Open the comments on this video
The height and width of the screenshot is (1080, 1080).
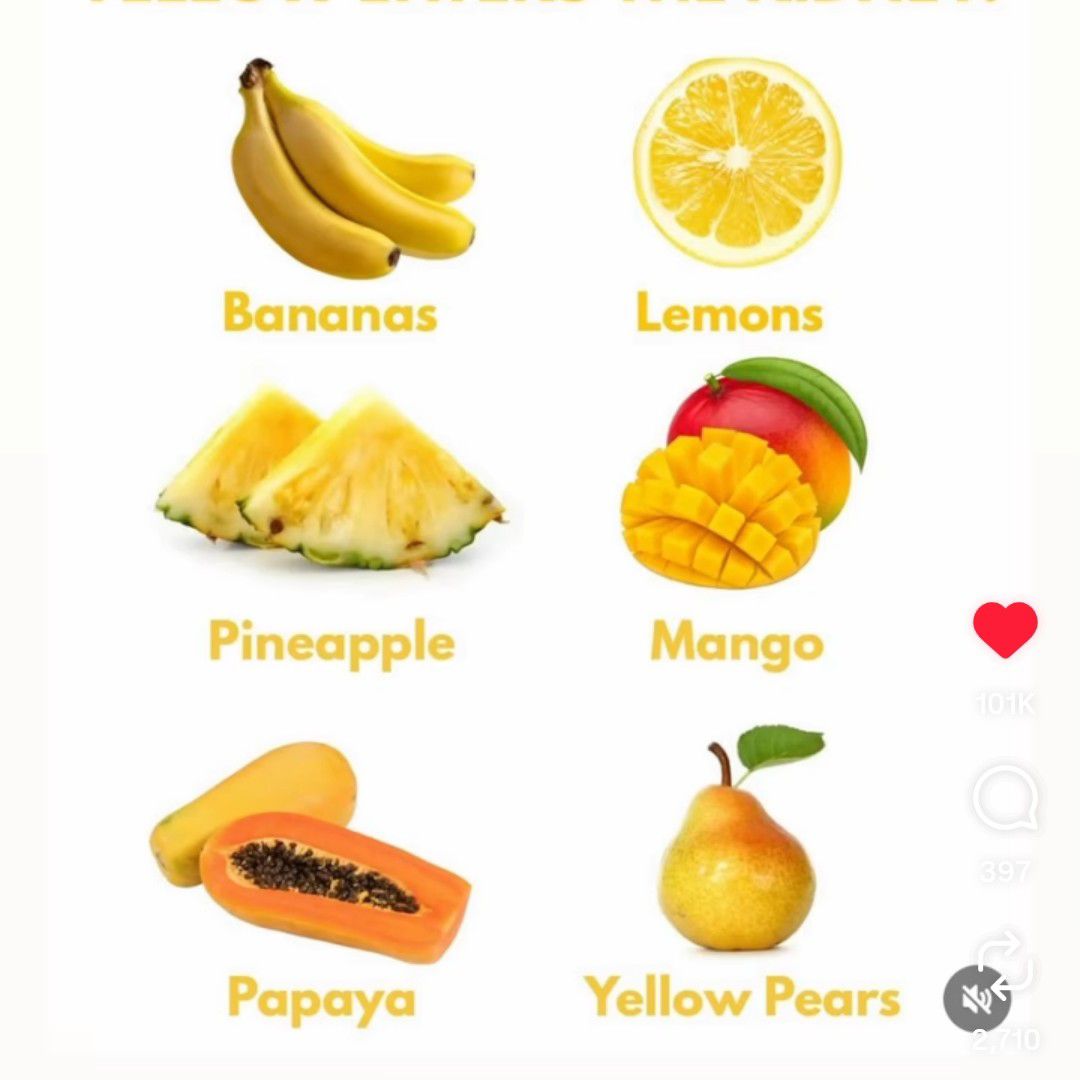tap(1005, 799)
